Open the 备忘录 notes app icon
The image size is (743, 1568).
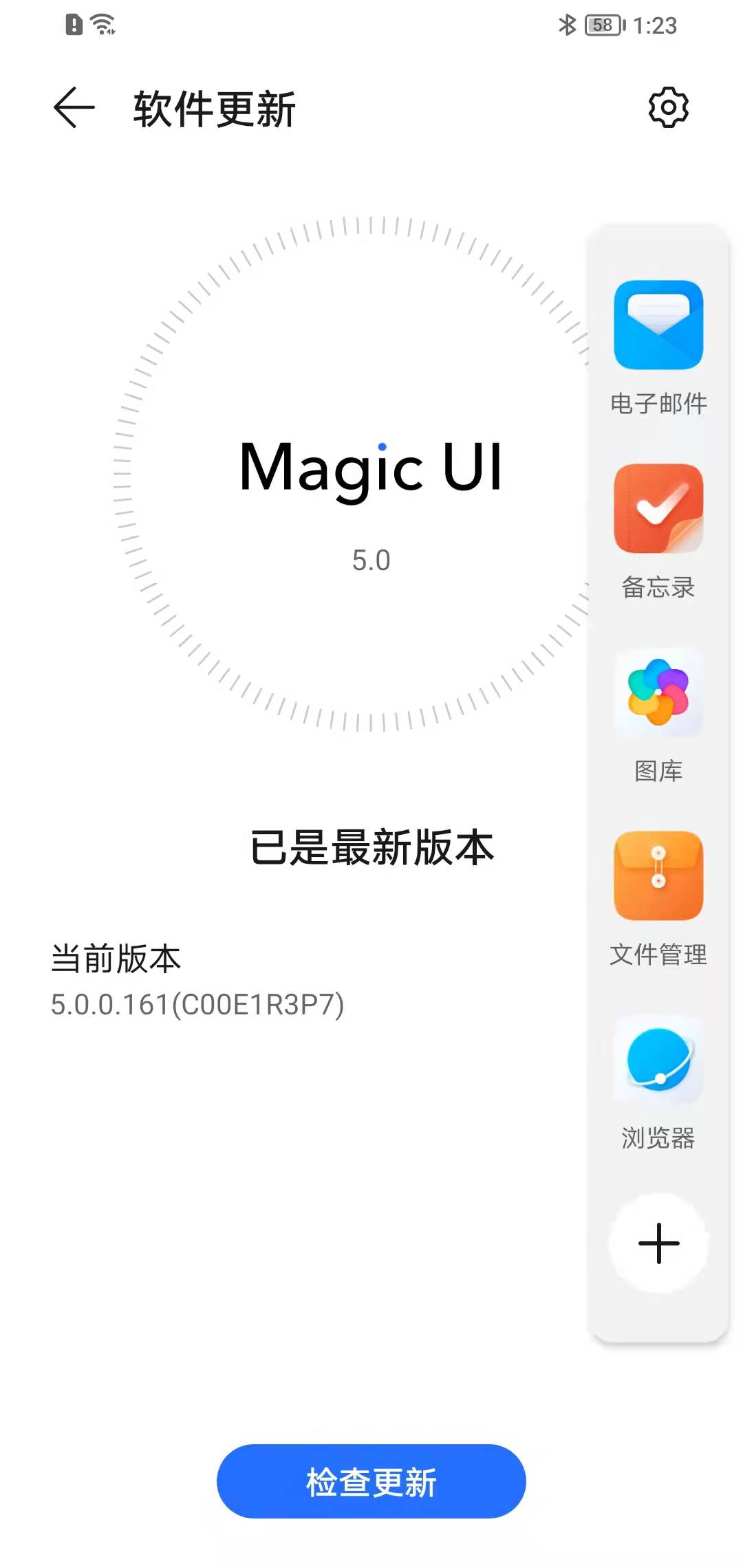658,508
